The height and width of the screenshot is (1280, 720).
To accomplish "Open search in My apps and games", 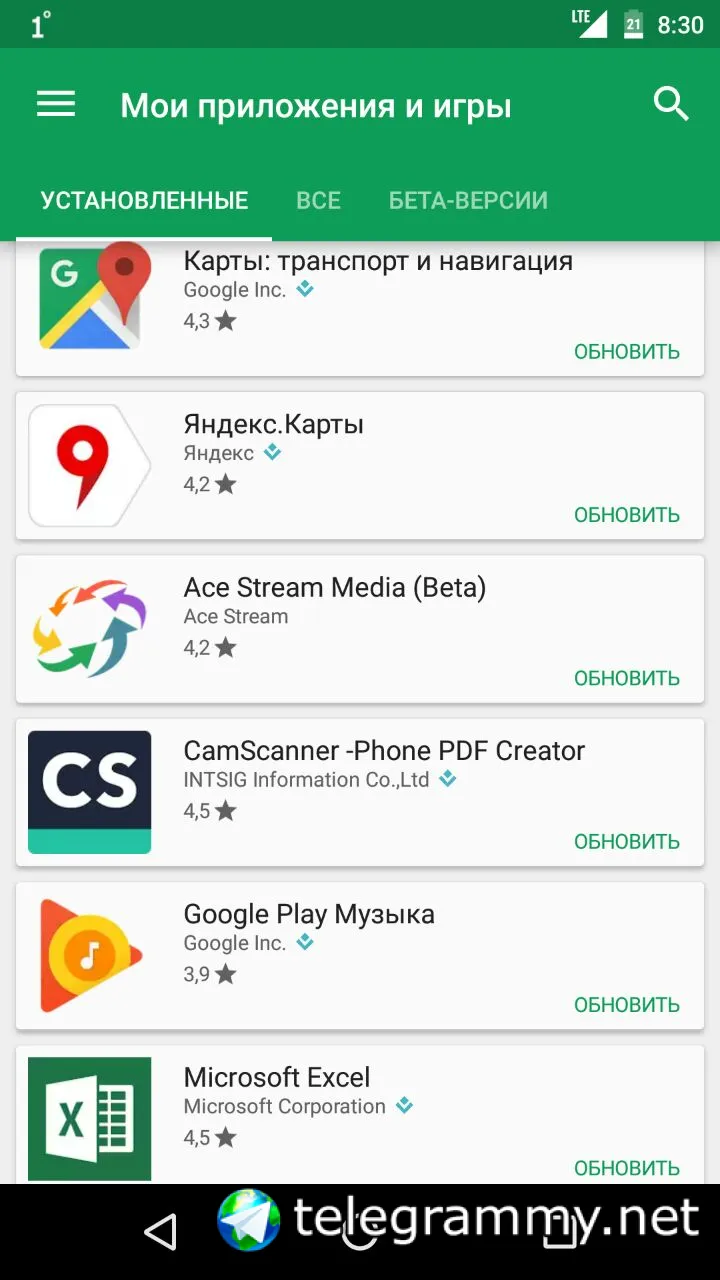I will pyautogui.click(x=671, y=104).
